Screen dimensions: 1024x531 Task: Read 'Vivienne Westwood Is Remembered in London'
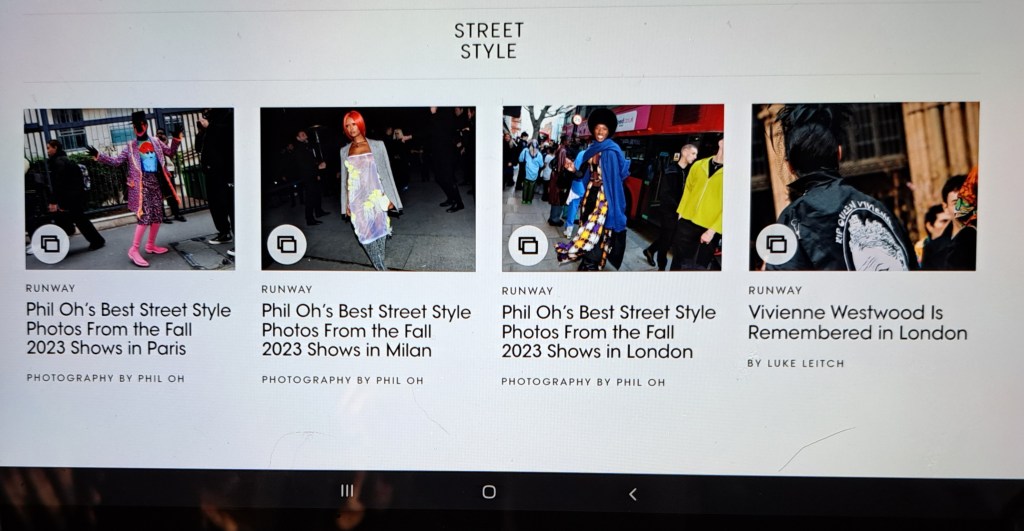point(857,323)
